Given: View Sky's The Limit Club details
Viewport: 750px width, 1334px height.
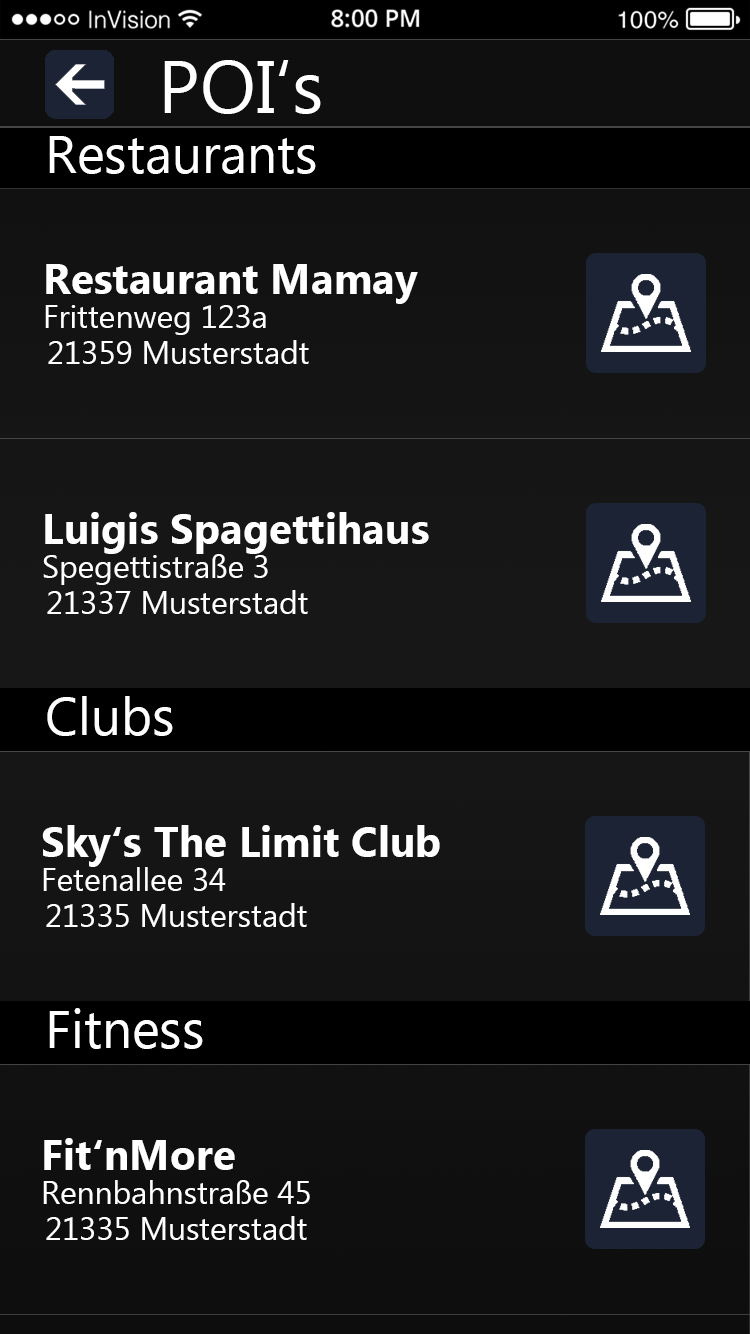Looking at the screenshot, I should [x=240, y=844].
